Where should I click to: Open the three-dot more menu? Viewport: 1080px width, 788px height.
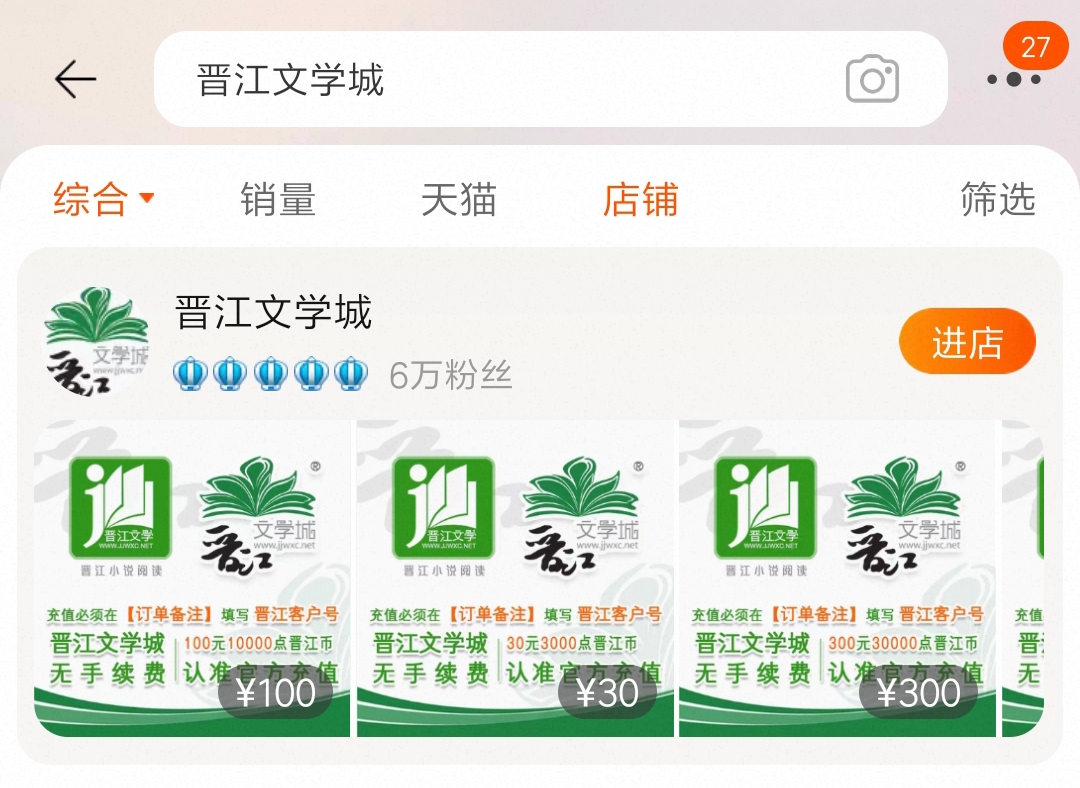tap(1013, 80)
